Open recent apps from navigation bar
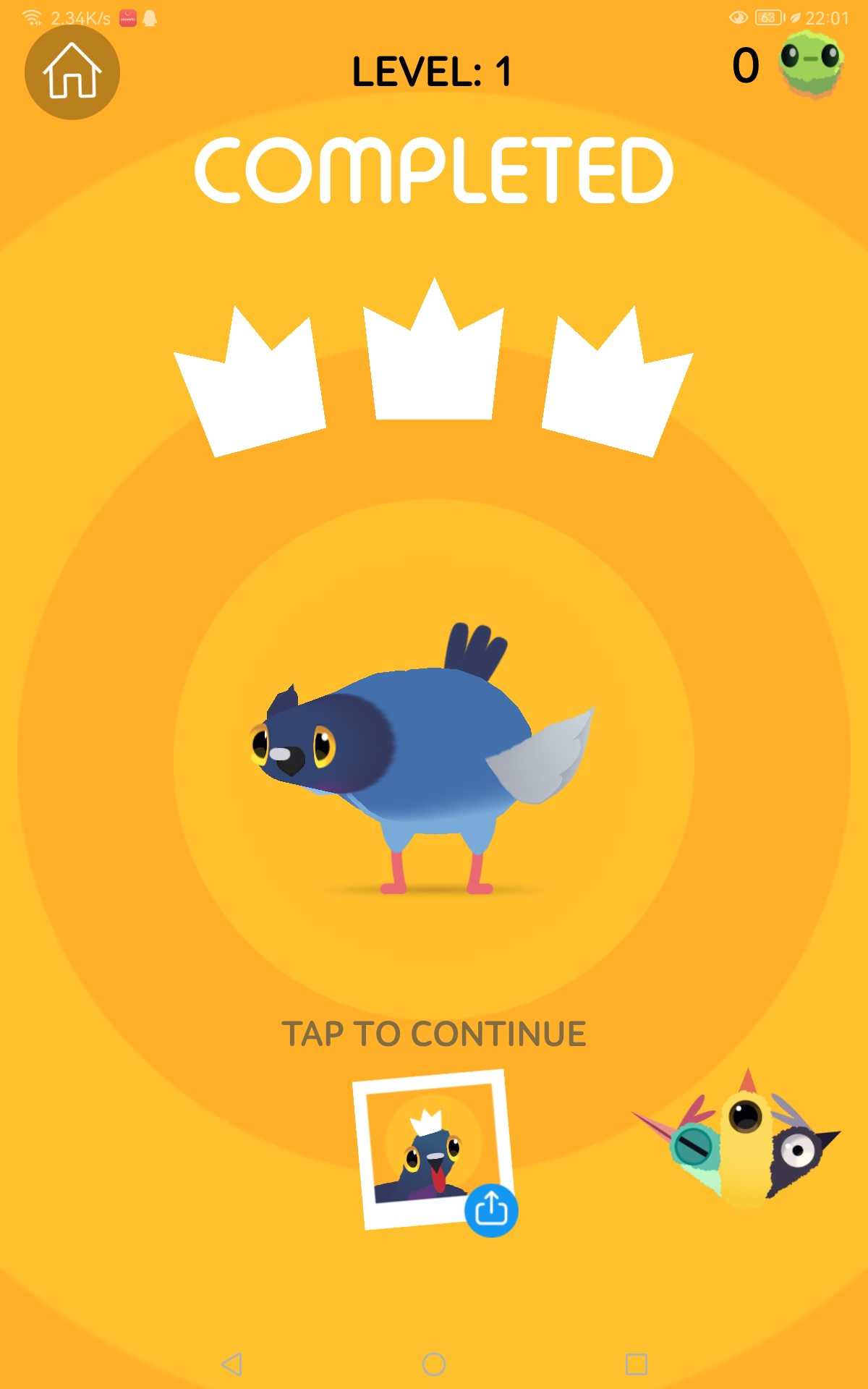This screenshot has height=1389, width=868. pos(636,1364)
